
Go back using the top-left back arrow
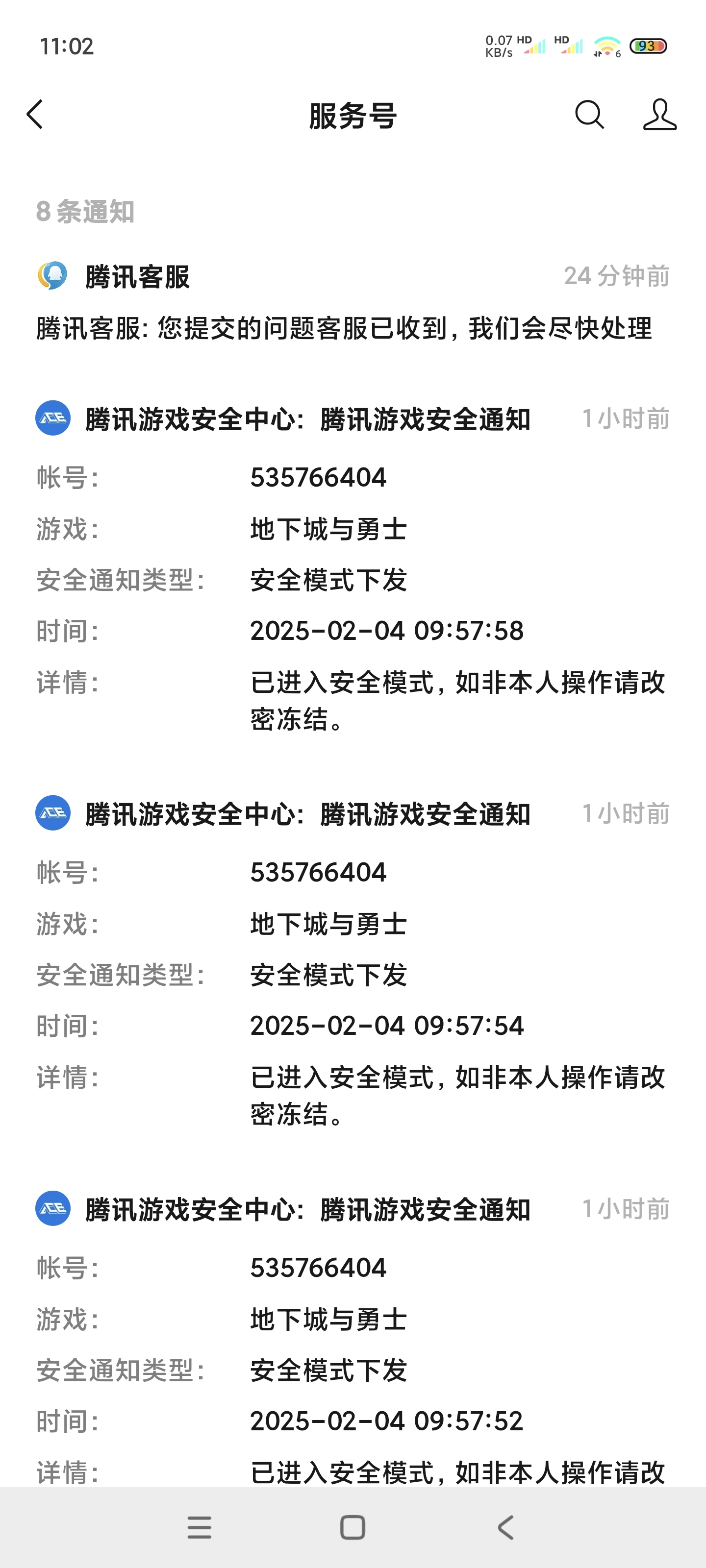tap(35, 115)
